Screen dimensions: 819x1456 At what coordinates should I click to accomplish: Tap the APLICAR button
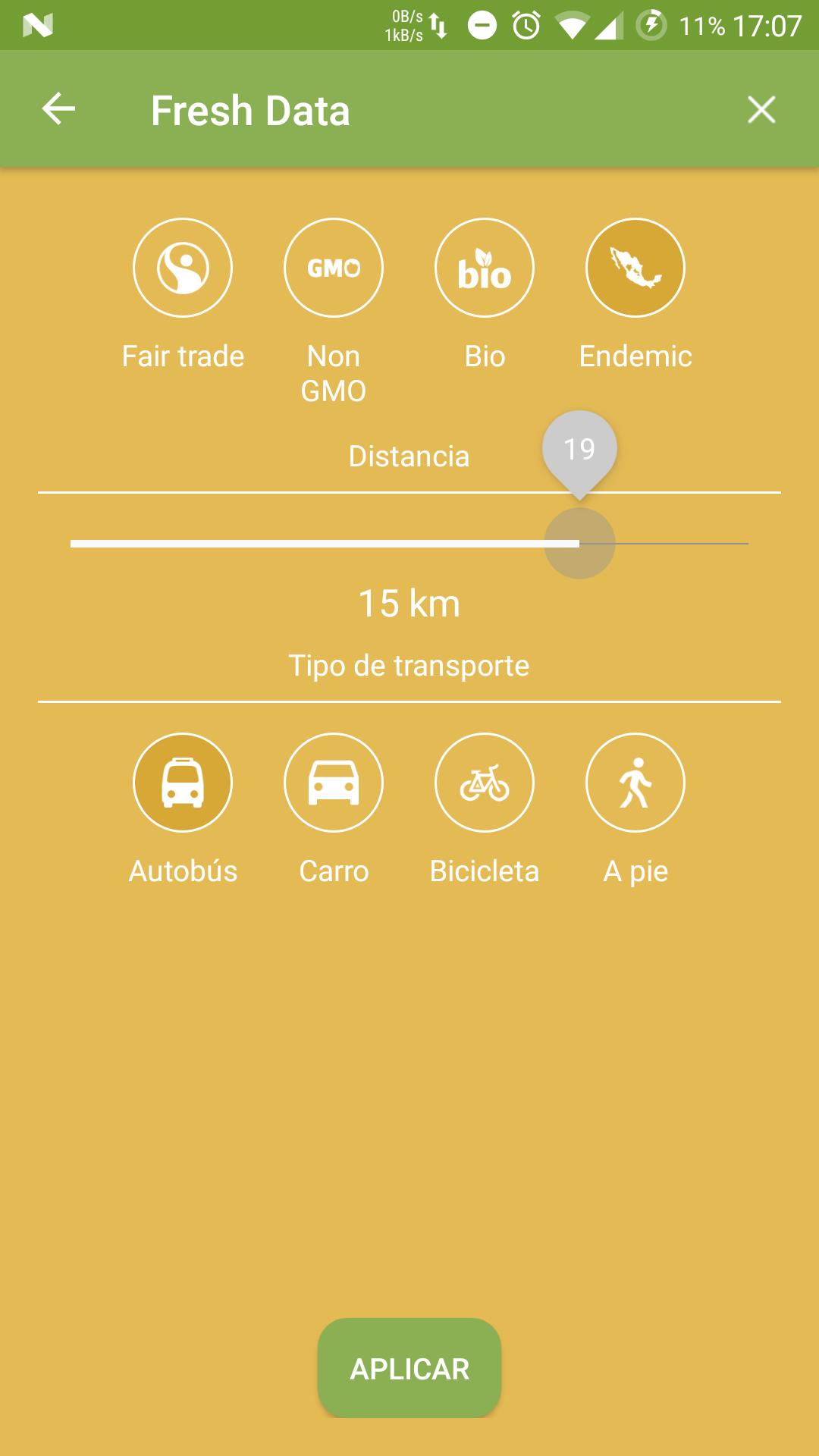pos(409,1368)
